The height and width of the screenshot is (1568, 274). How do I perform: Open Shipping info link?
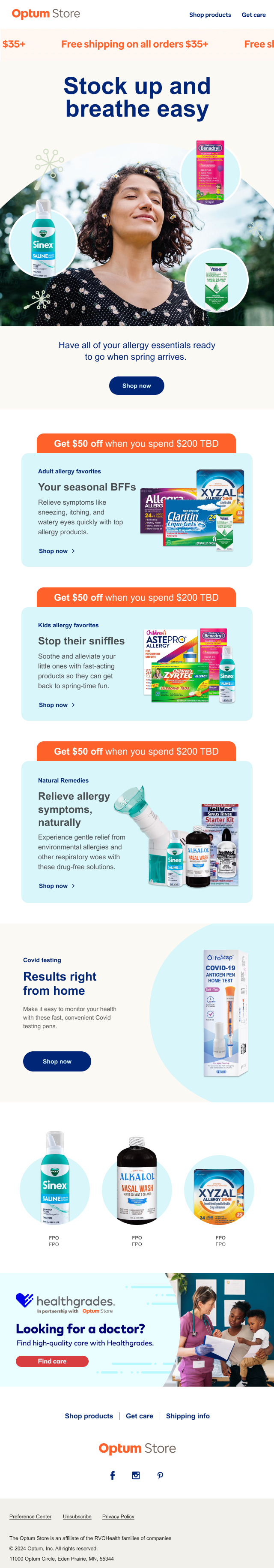click(x=188, y=1416)
